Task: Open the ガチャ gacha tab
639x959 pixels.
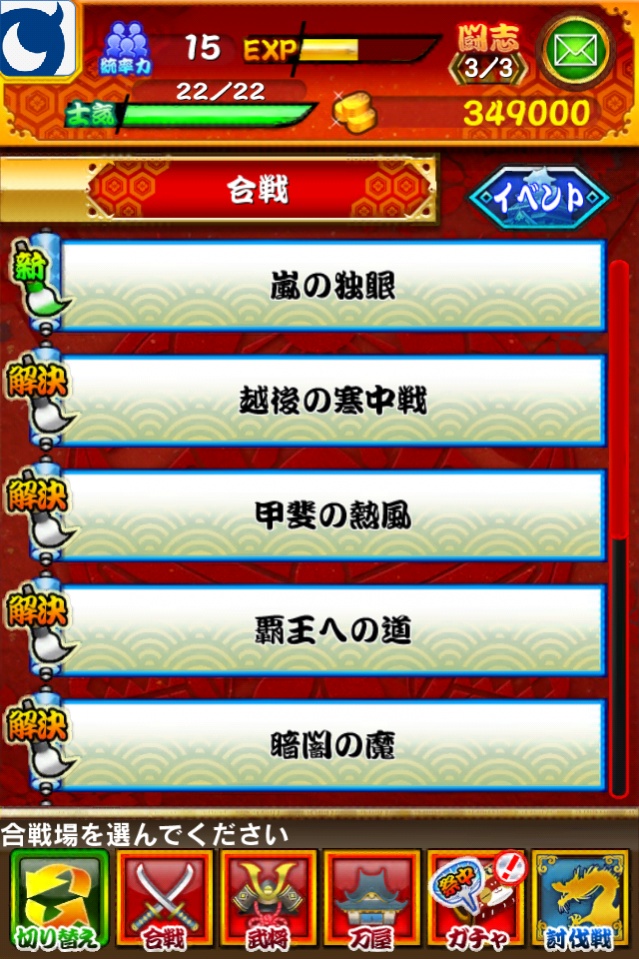Action: pos(475,900)
